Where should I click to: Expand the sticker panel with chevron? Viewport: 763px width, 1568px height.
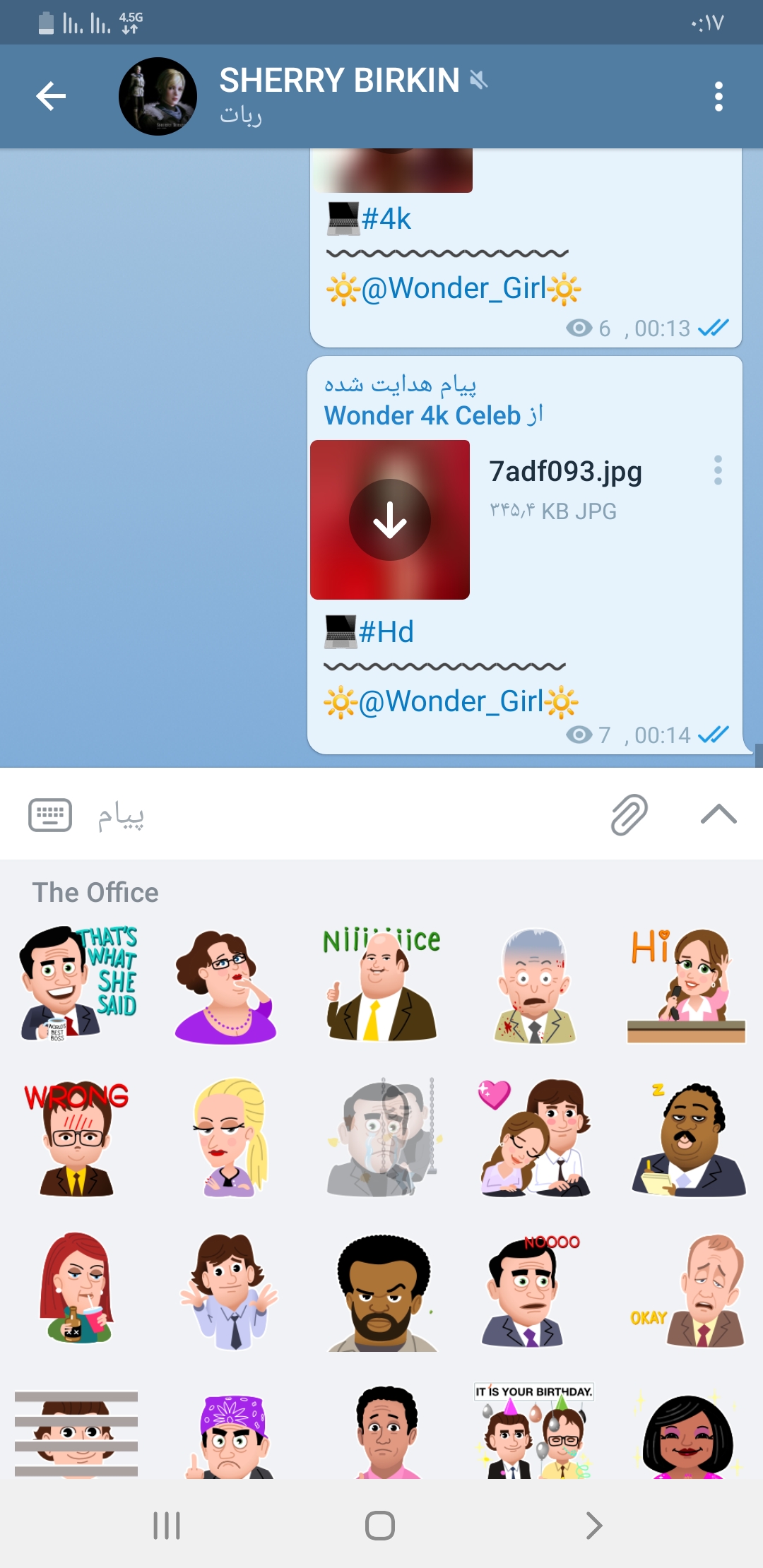718,814
